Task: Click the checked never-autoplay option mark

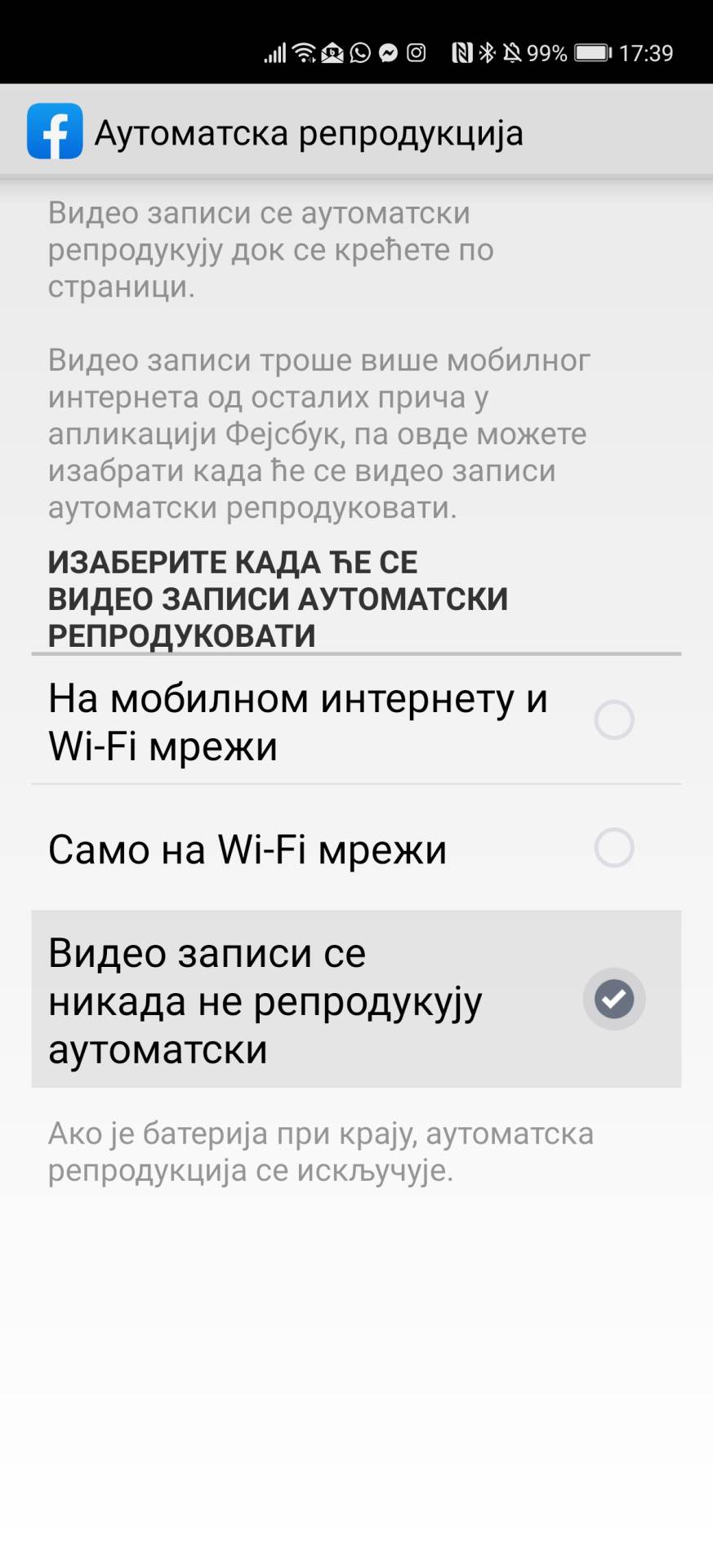Action: point(613,998)
